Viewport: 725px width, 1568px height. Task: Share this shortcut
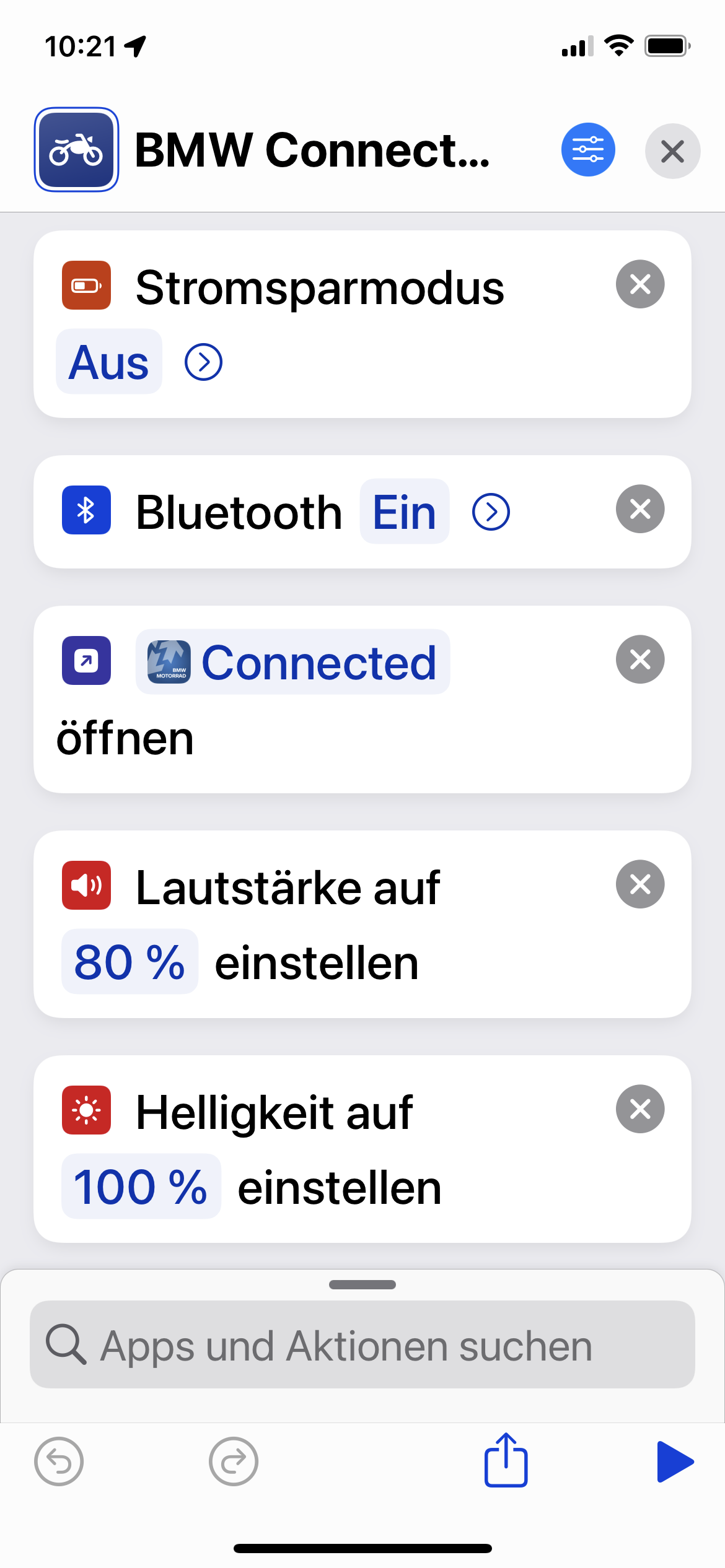point(506,1460)
